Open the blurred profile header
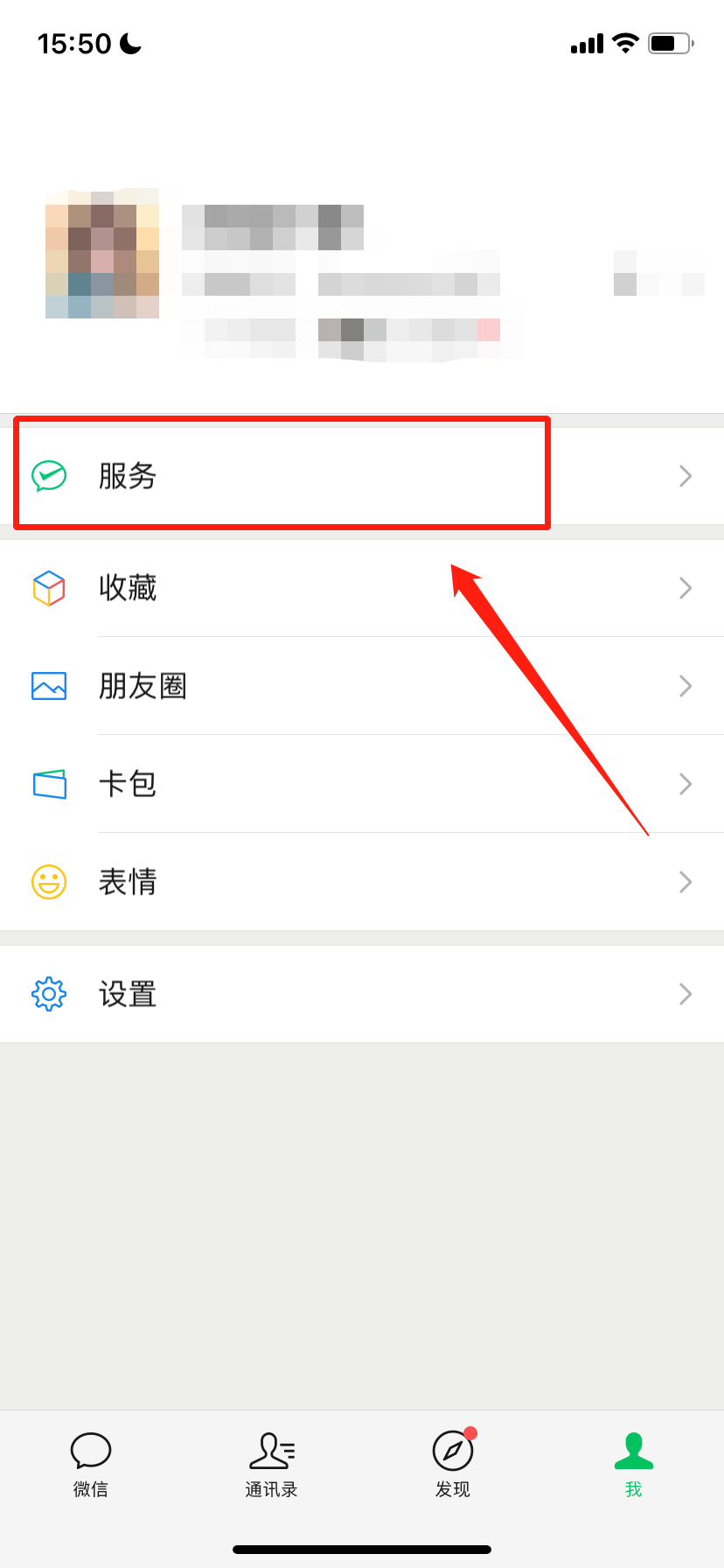This screenshot has width=724, height=1568. pyautogui.click(x=362, y=271)
